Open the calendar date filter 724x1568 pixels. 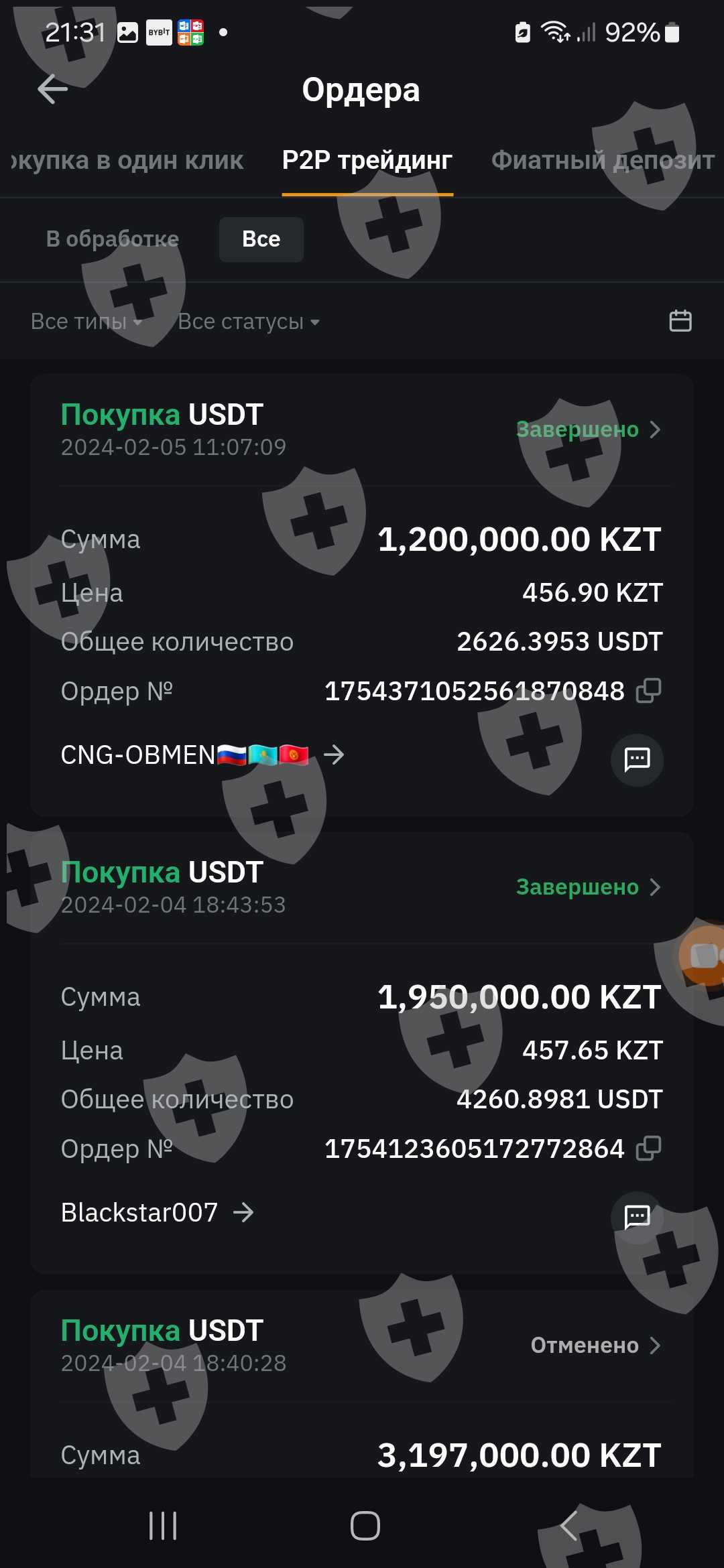click(x=680, y=321)
